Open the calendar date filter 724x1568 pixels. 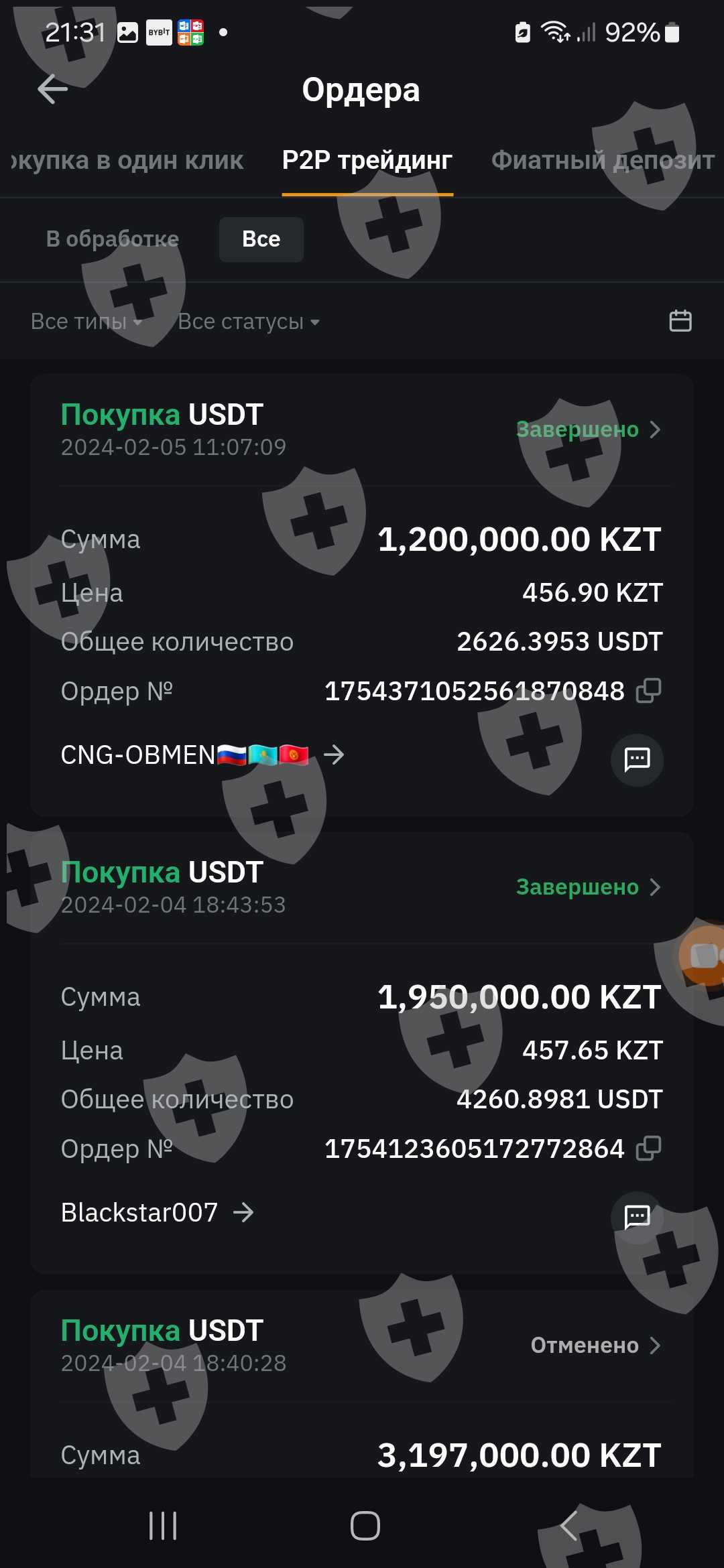click(x=680, y=321)
